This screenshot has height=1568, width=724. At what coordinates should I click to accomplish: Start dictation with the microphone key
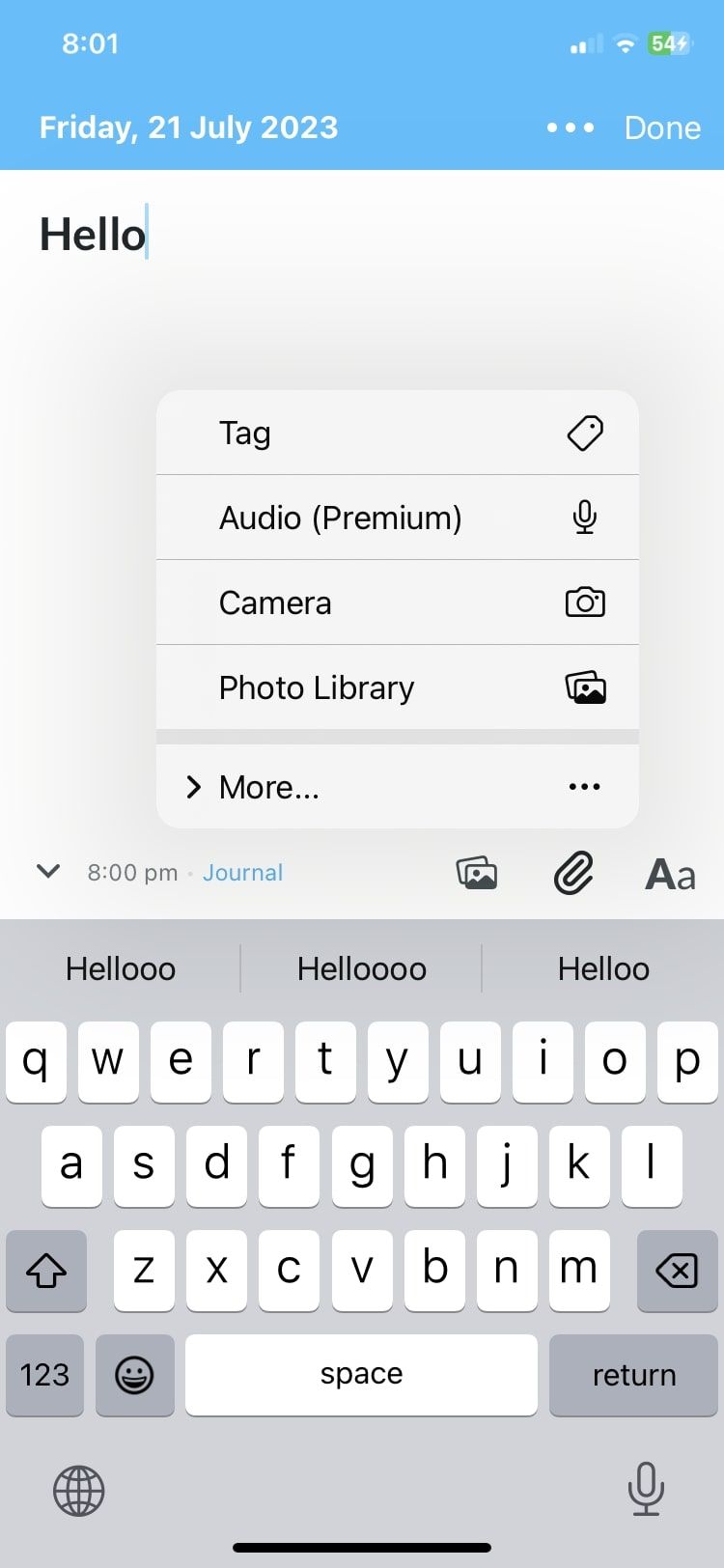tap(645, 1488)
